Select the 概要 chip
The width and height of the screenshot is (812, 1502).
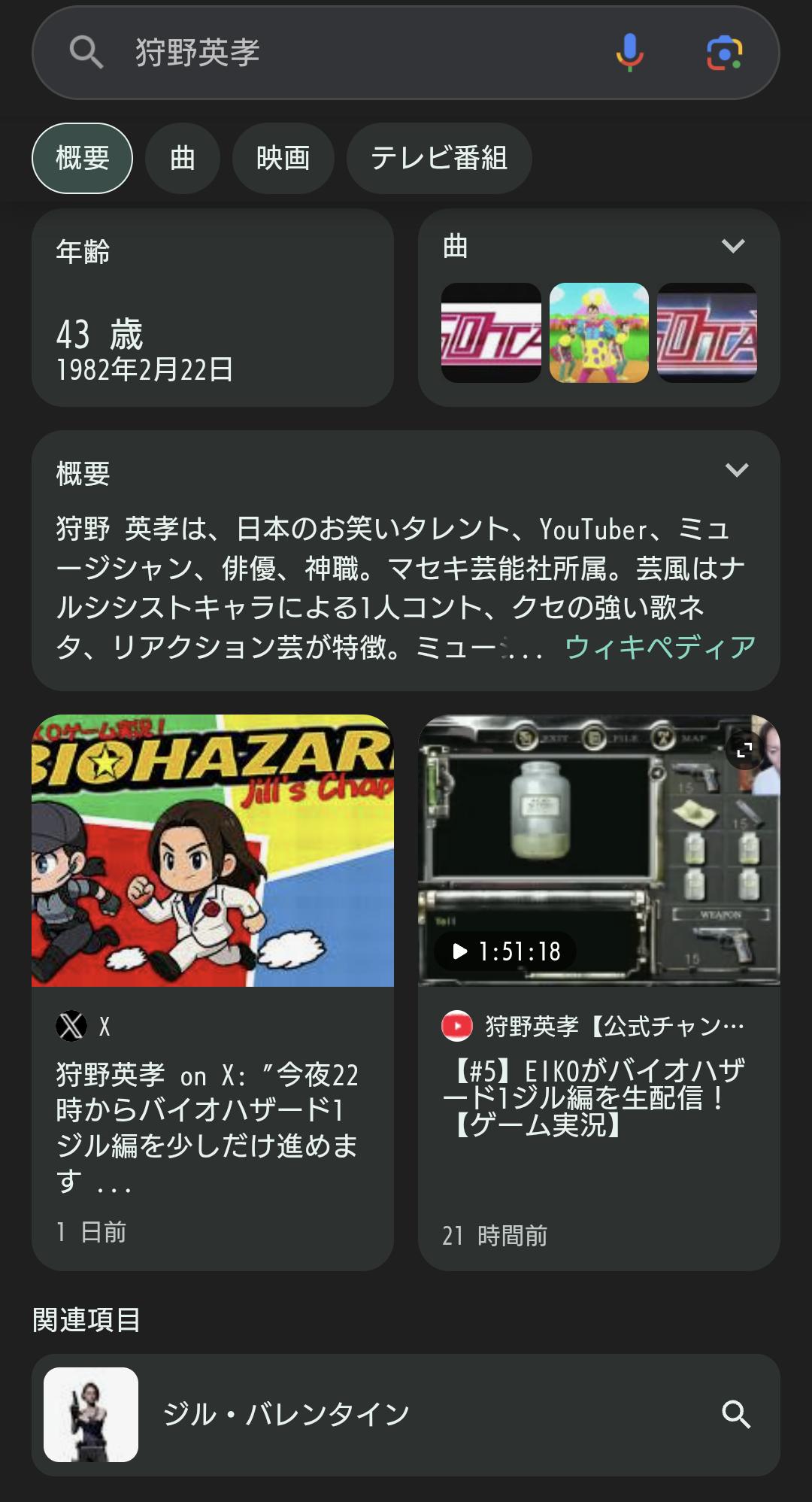(83, 159)
